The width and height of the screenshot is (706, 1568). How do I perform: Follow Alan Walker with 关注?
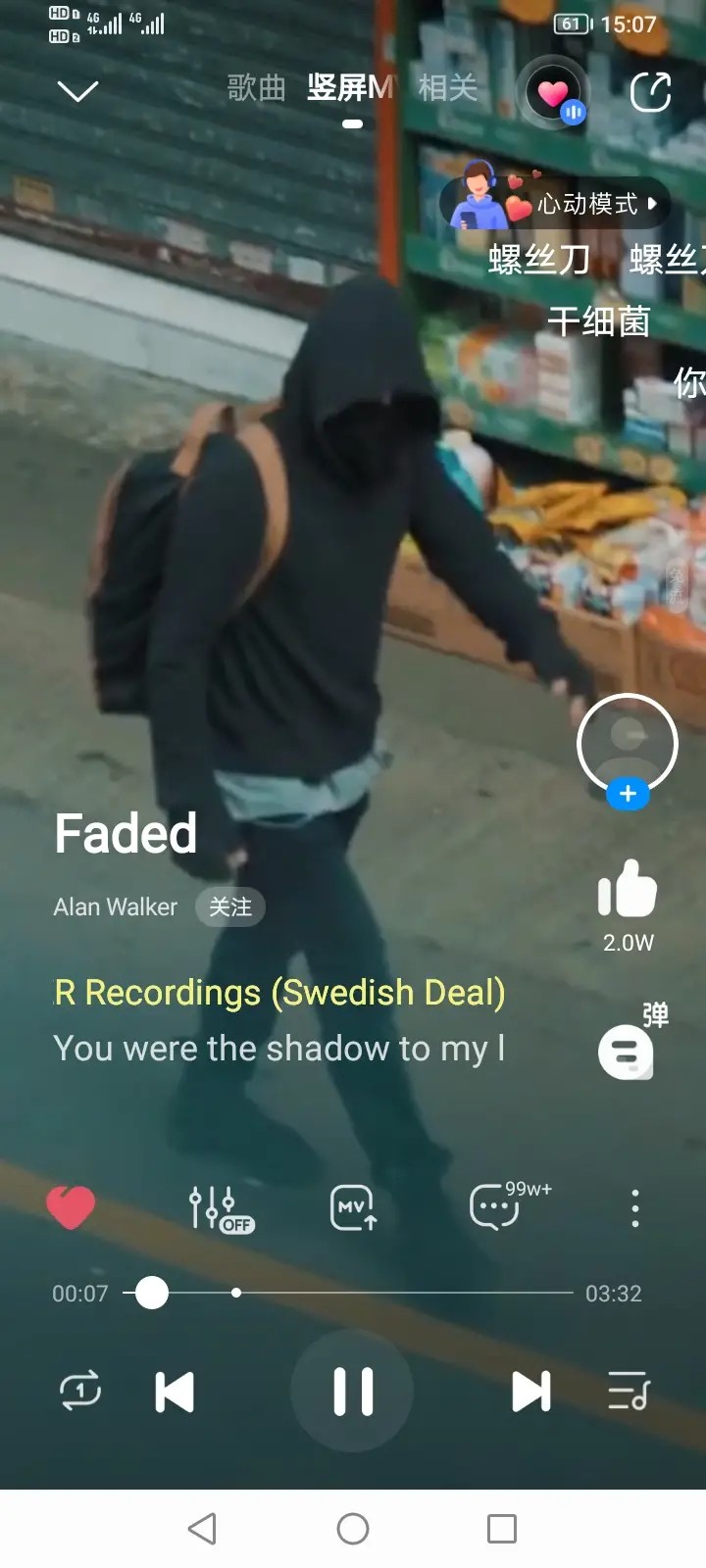coord(230,907)
